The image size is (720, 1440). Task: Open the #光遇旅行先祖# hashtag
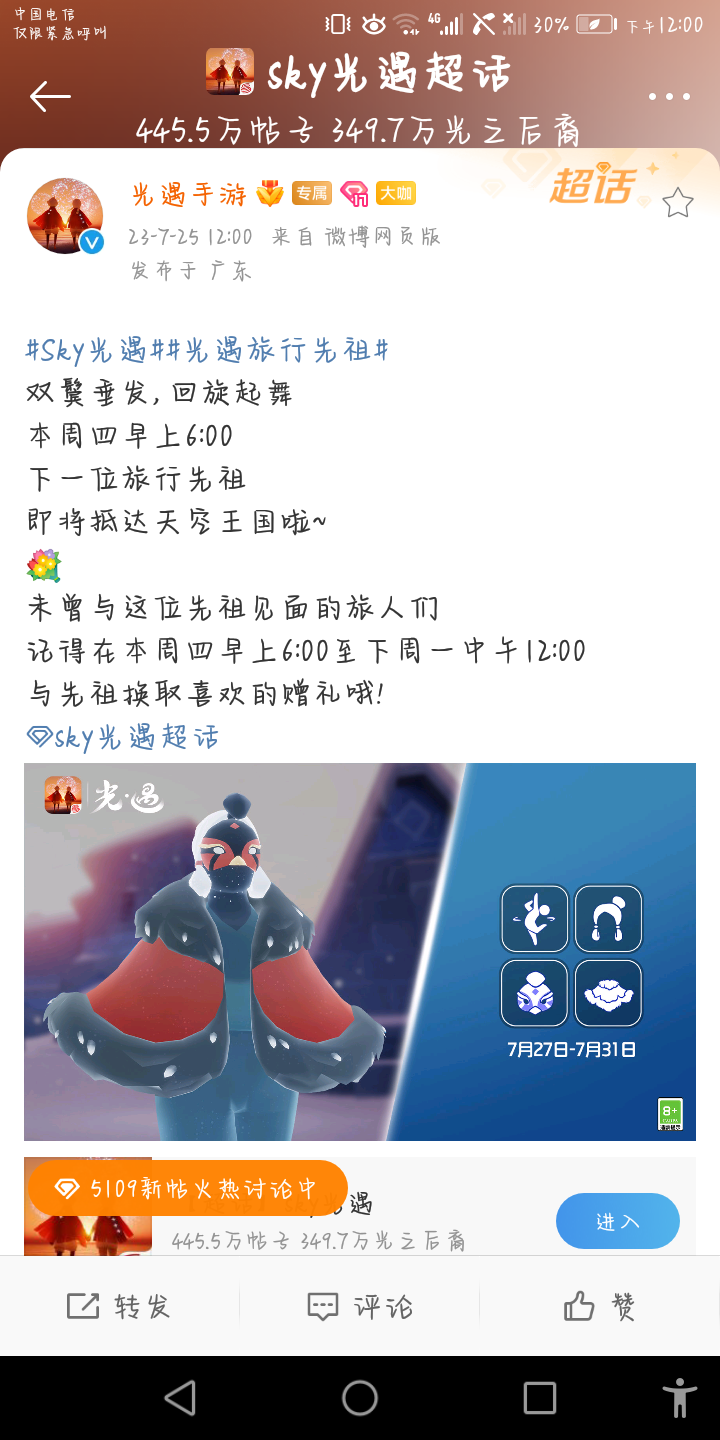tap(269, 350)
